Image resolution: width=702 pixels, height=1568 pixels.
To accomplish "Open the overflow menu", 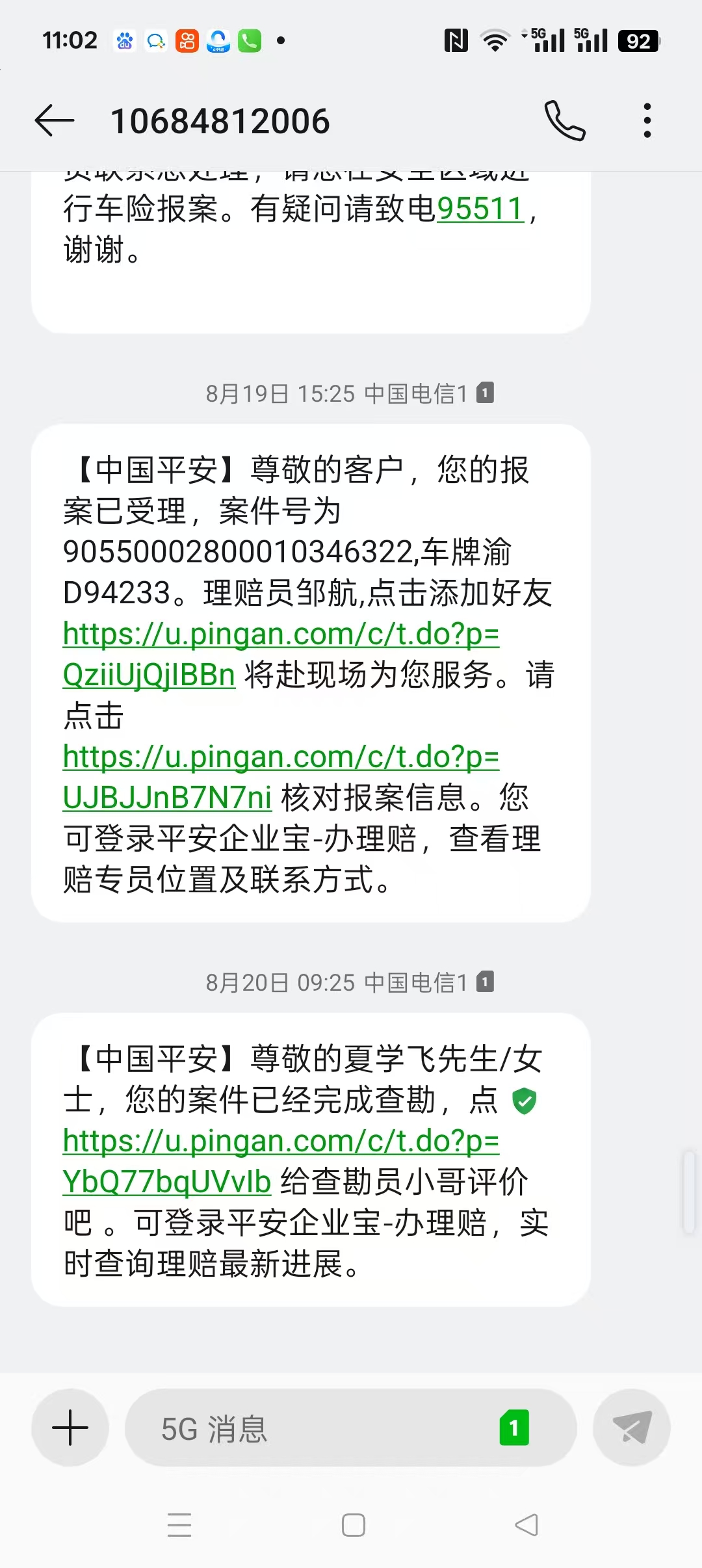I will click(647, 121).
